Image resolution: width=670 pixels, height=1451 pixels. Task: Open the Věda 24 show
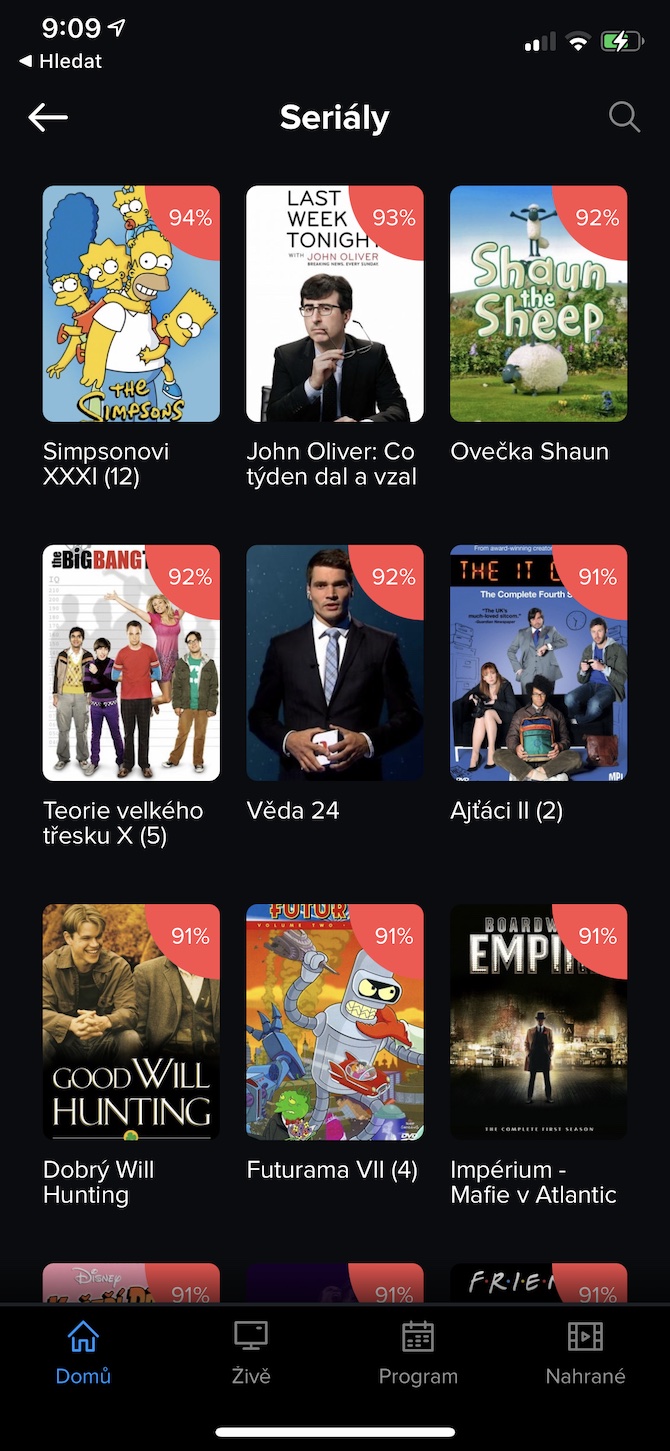pyautogui.click(x=335, y=663)
